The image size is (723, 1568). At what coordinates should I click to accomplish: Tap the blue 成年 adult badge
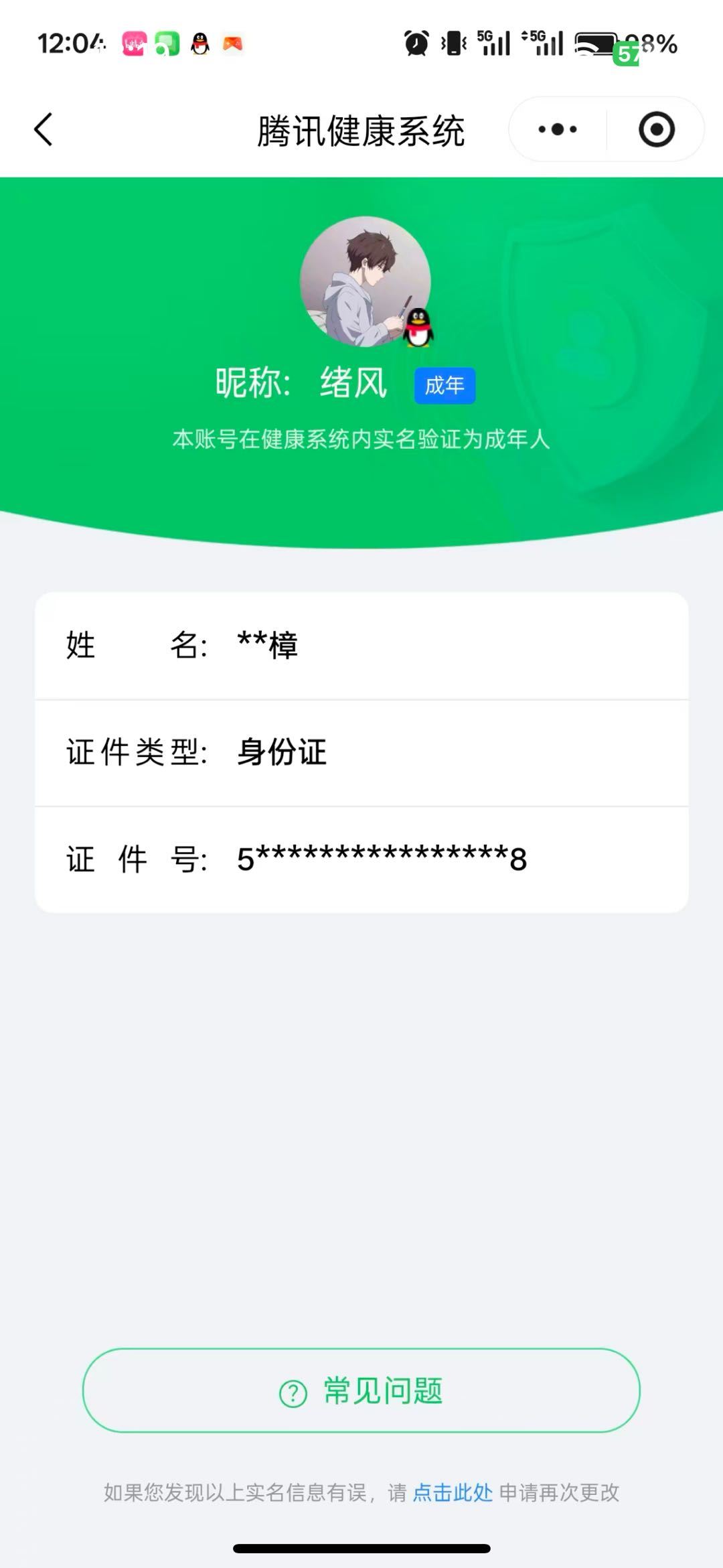[x=445, y=385]
